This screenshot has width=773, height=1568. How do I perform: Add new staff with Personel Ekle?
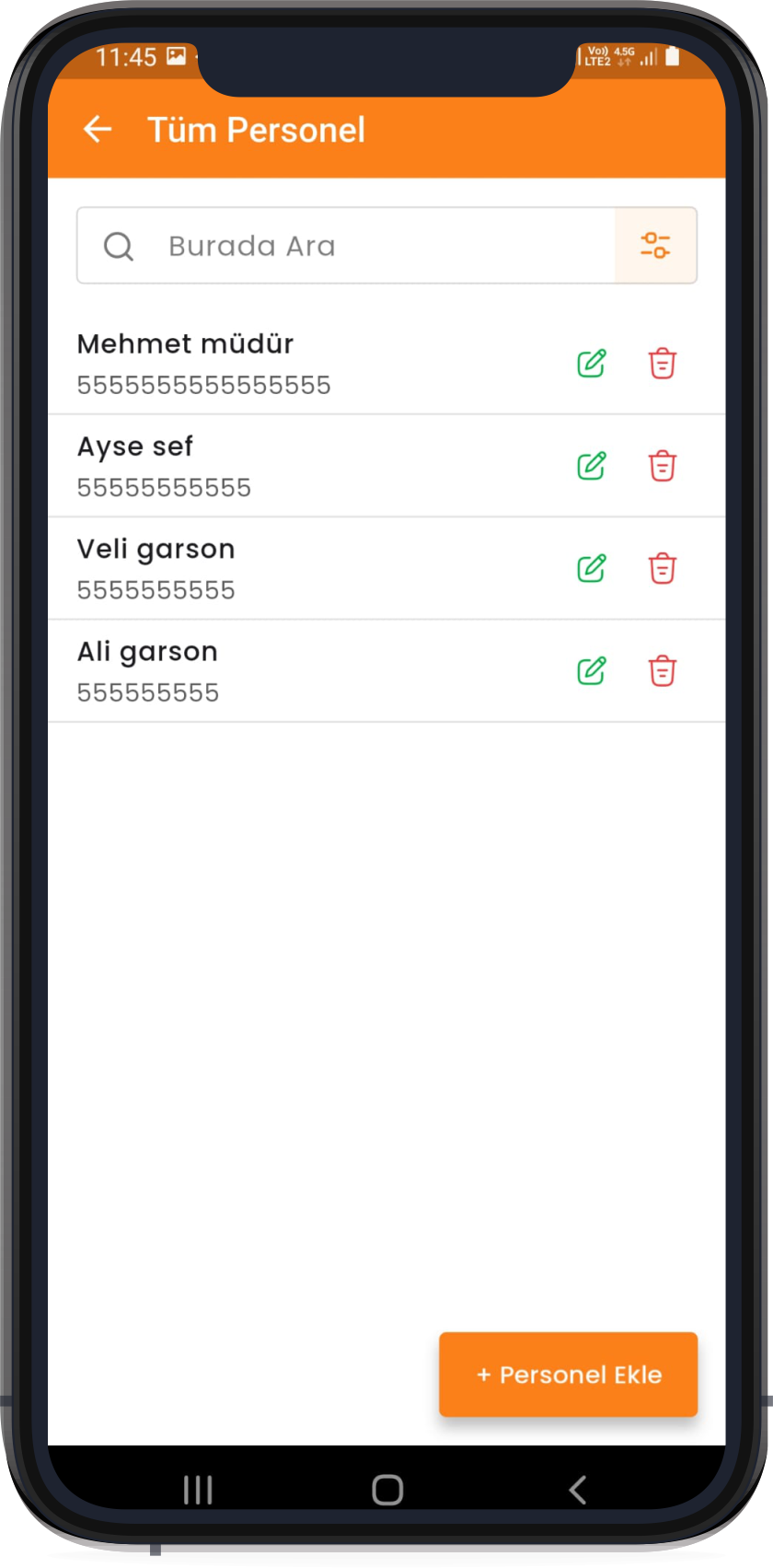click(x=569, y=1375)
